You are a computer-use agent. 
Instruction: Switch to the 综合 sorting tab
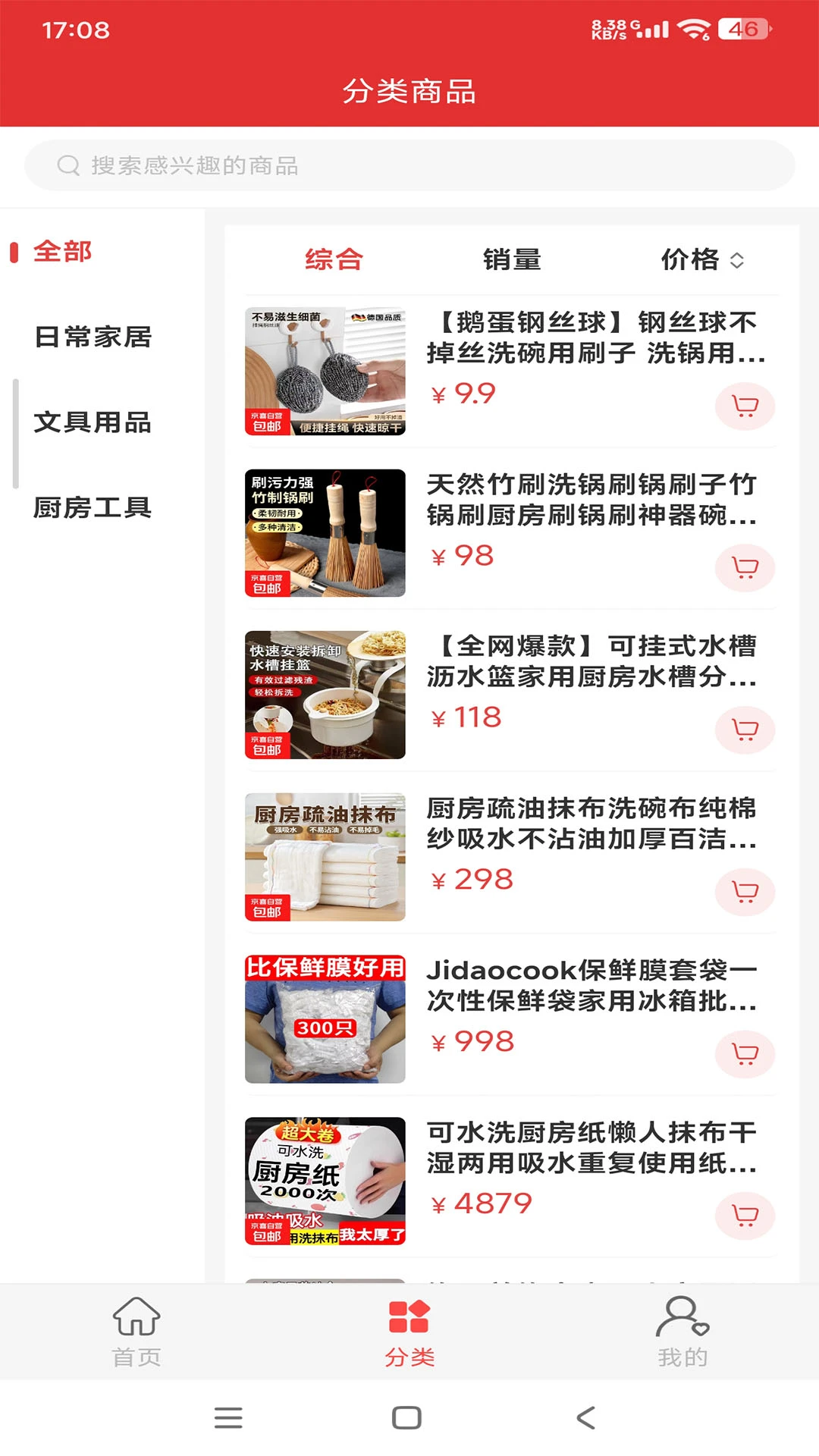point(333,260)
